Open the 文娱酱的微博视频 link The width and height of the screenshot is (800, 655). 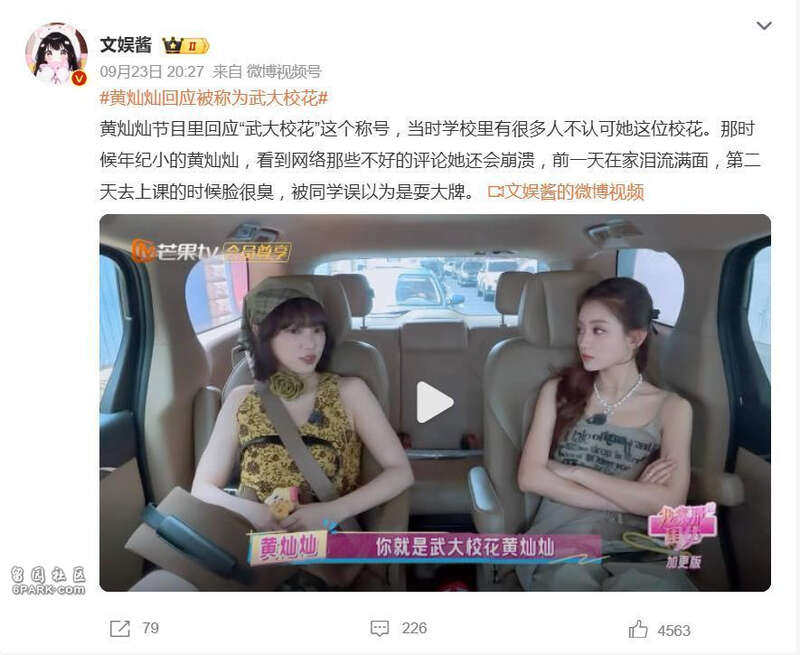pyautogui.click(x=566, y=191)
